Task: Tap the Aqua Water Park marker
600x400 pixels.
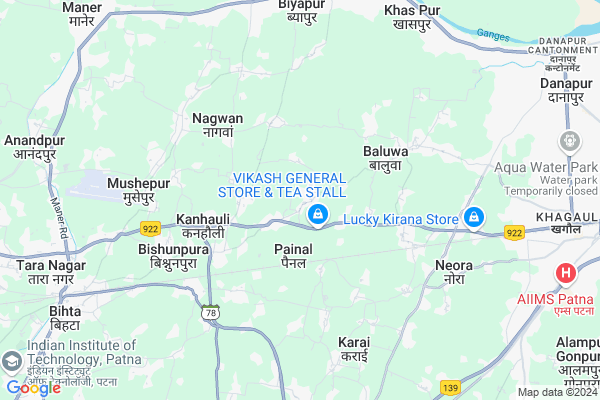Action: 570,138
